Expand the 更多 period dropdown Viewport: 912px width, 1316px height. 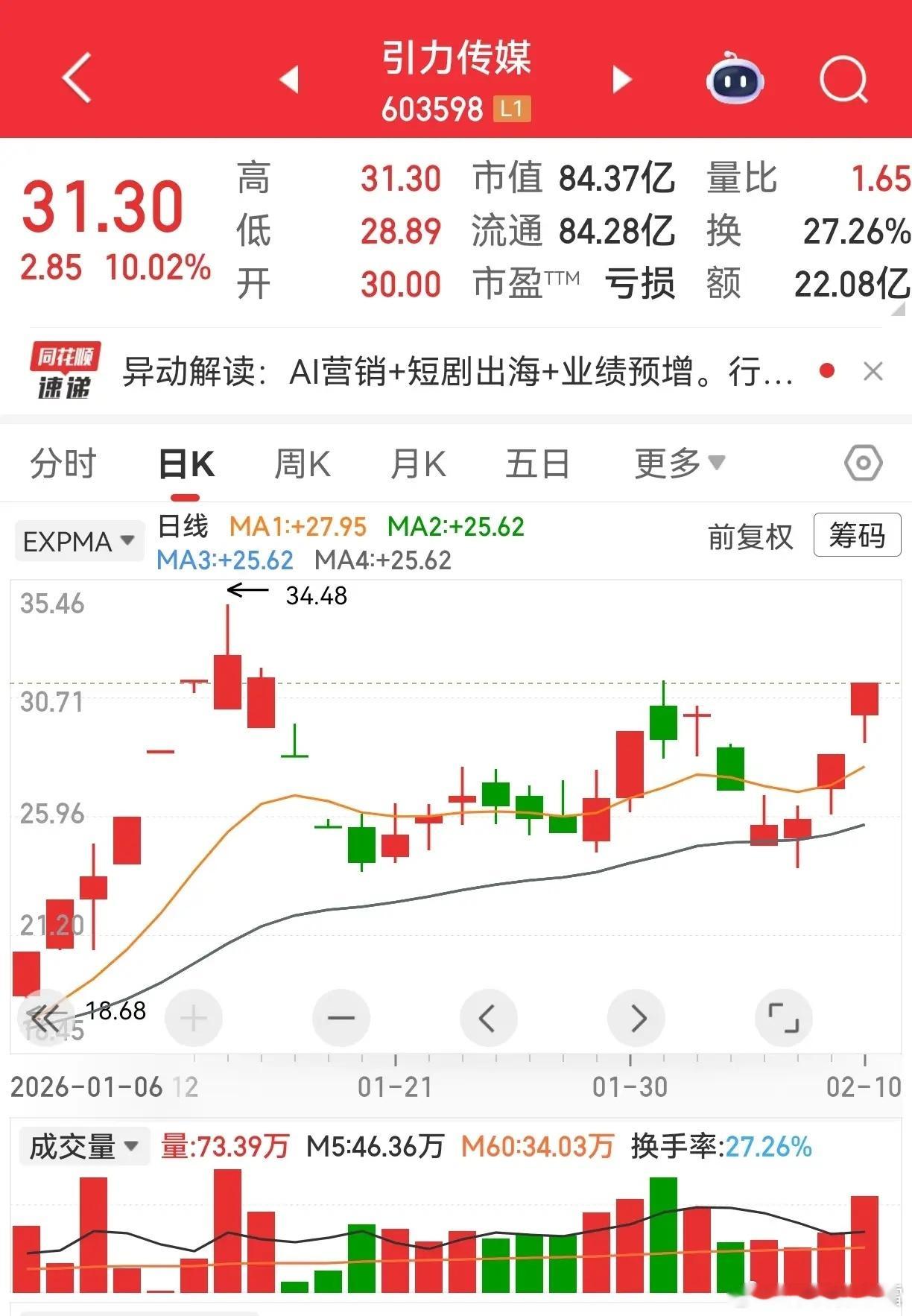(679, 464)
